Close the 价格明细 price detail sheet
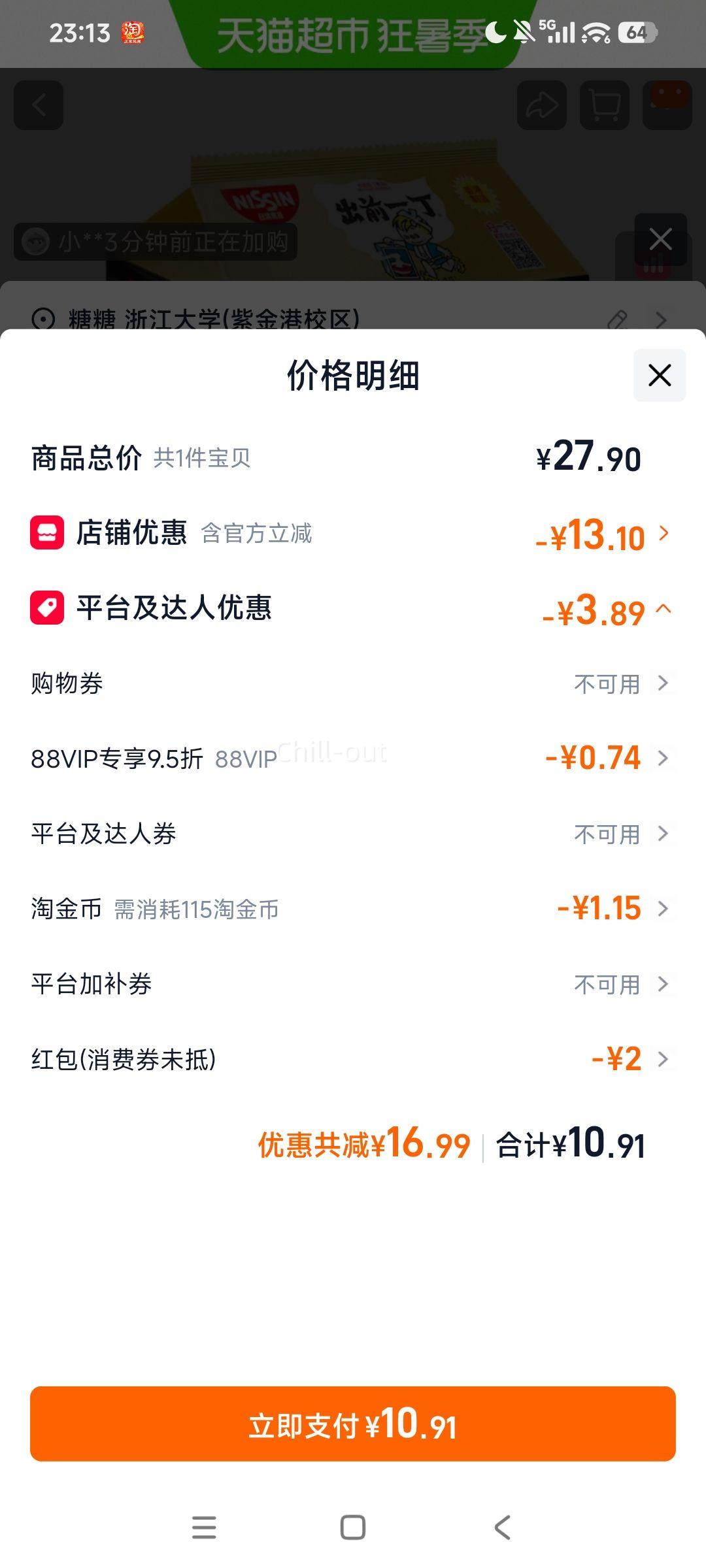The width and height of the screenshot is (706, 1568). pos(660,375)
